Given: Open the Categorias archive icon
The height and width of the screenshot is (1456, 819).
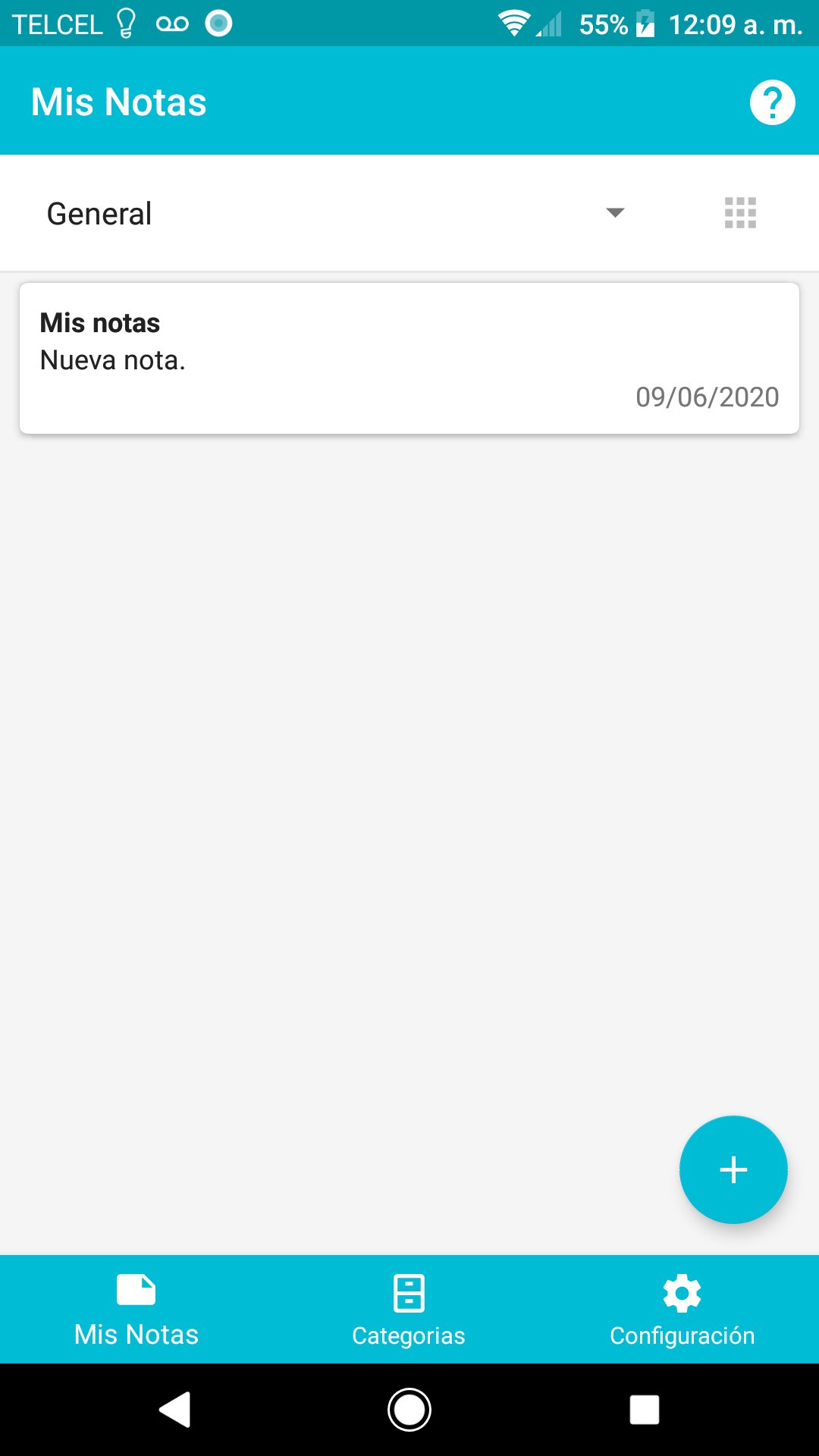Looking at the screenshot, I should (x=409, y=1291).
